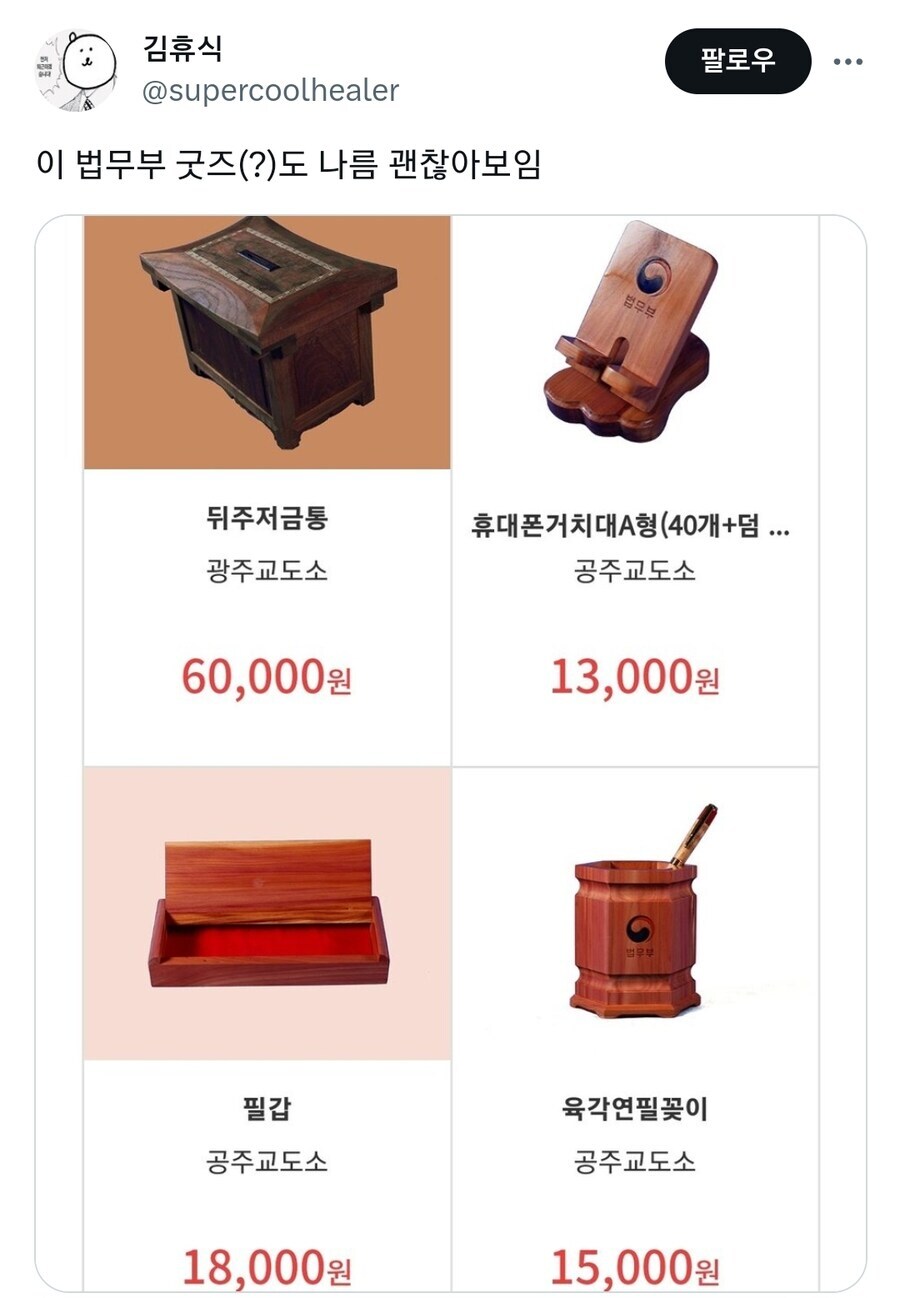The image size is (900, 1298).
Task: Open the @supercoolhealer profile link
Action: 270,91
